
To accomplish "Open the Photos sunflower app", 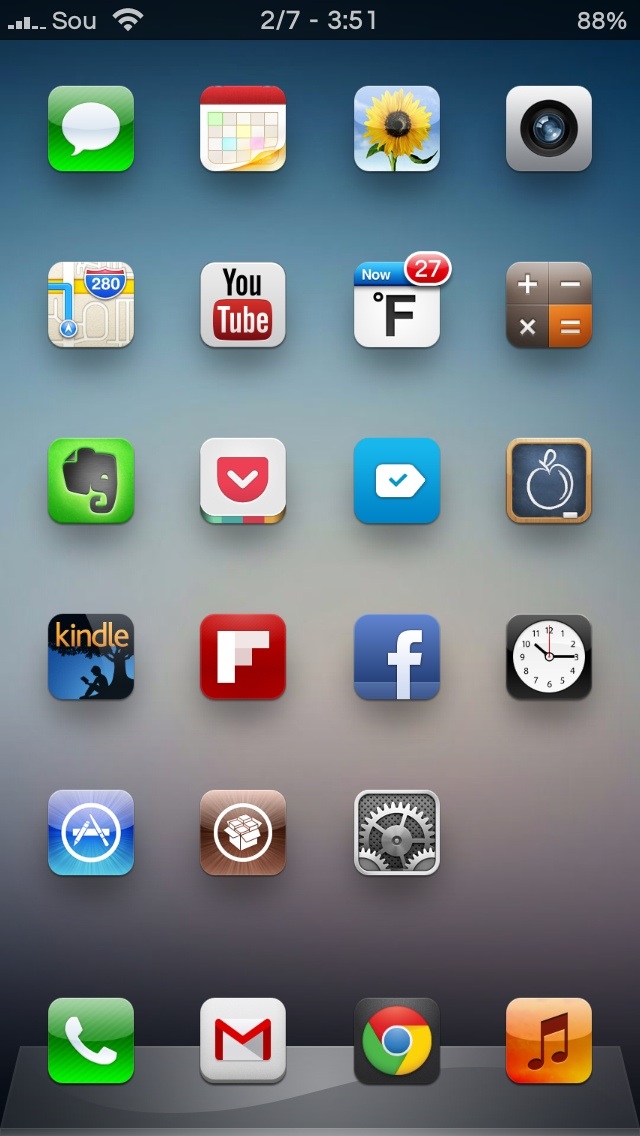I will point(397,129).
